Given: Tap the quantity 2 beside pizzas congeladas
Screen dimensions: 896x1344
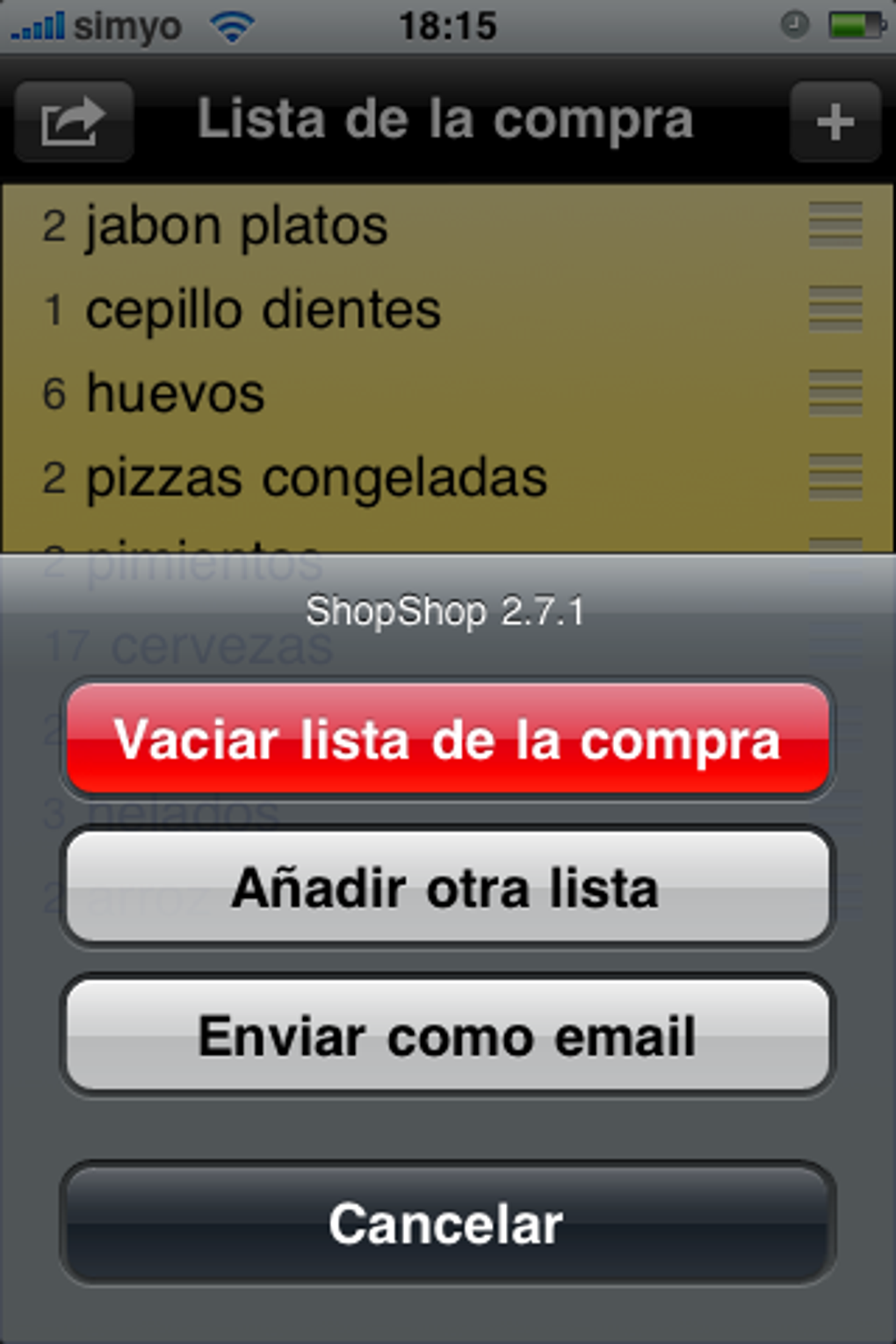Looking at the screenshot, I should [55, 477].
